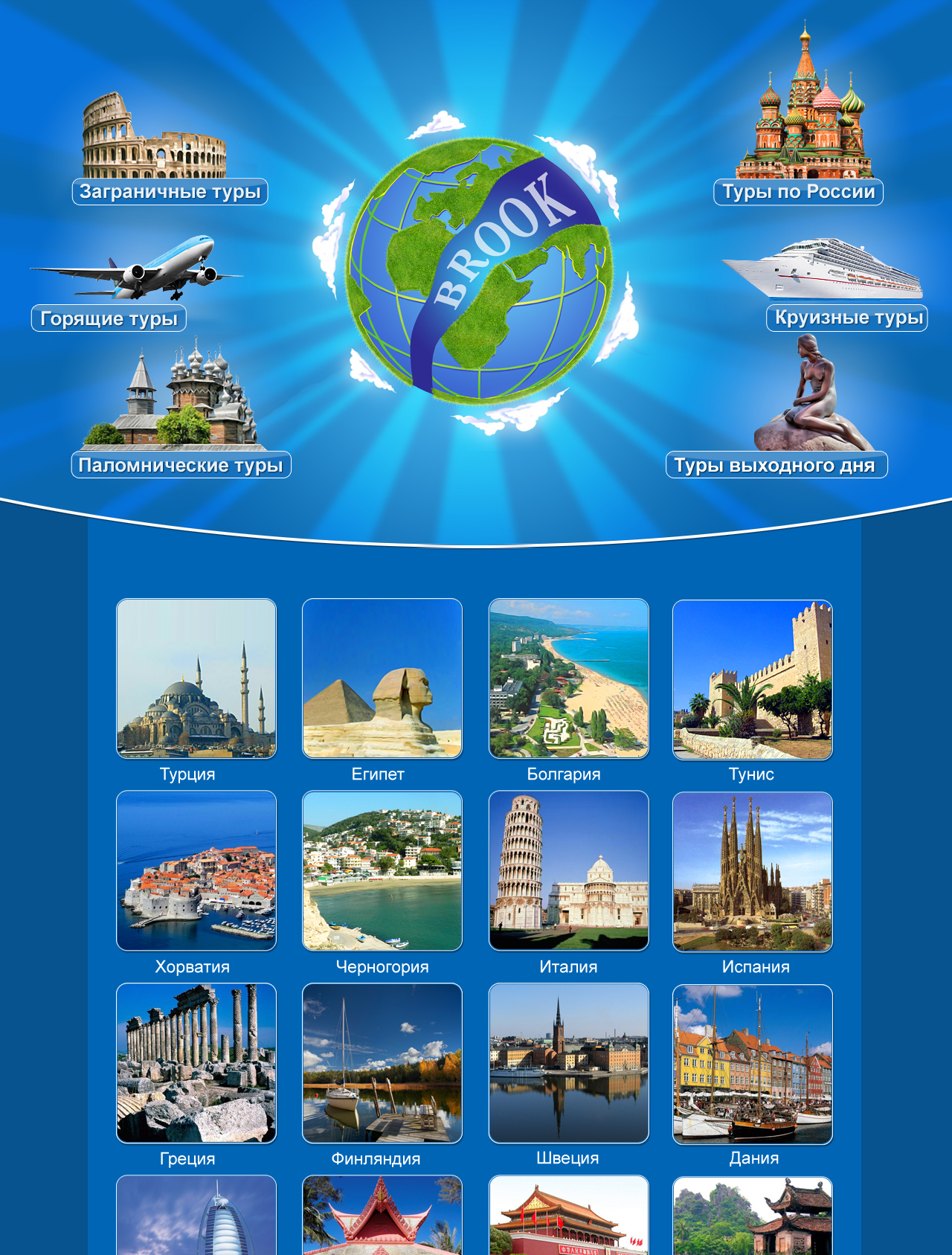Open the Италия tile
Image resolution: width=952 pixels, height=1255 pixels.
point(568,870)
